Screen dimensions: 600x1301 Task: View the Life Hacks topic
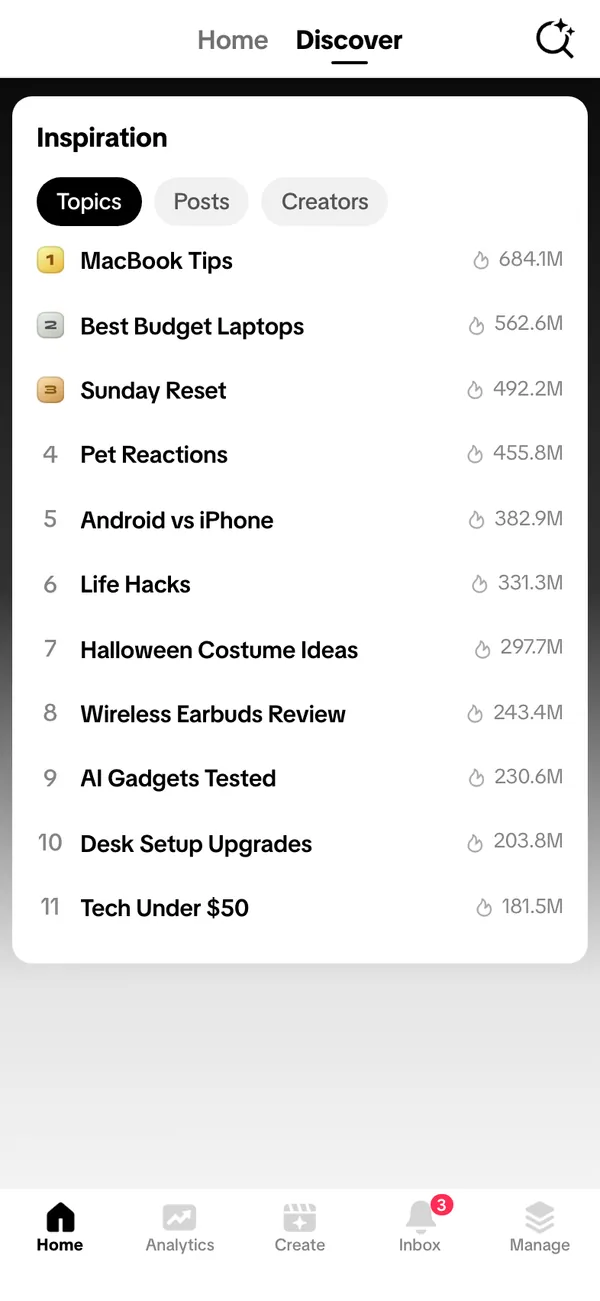(x=300, y=584)
